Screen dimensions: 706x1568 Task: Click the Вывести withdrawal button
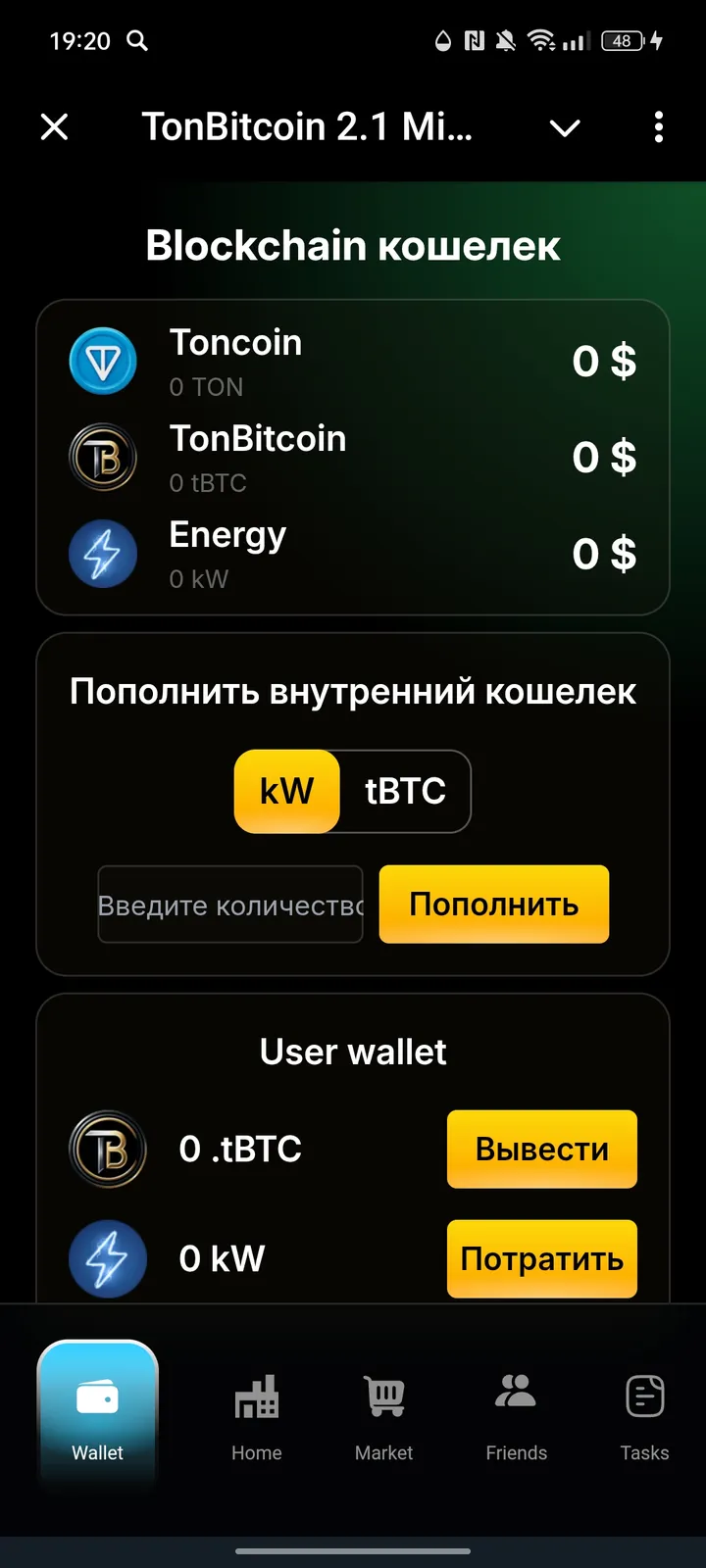tap(541, 1149)
